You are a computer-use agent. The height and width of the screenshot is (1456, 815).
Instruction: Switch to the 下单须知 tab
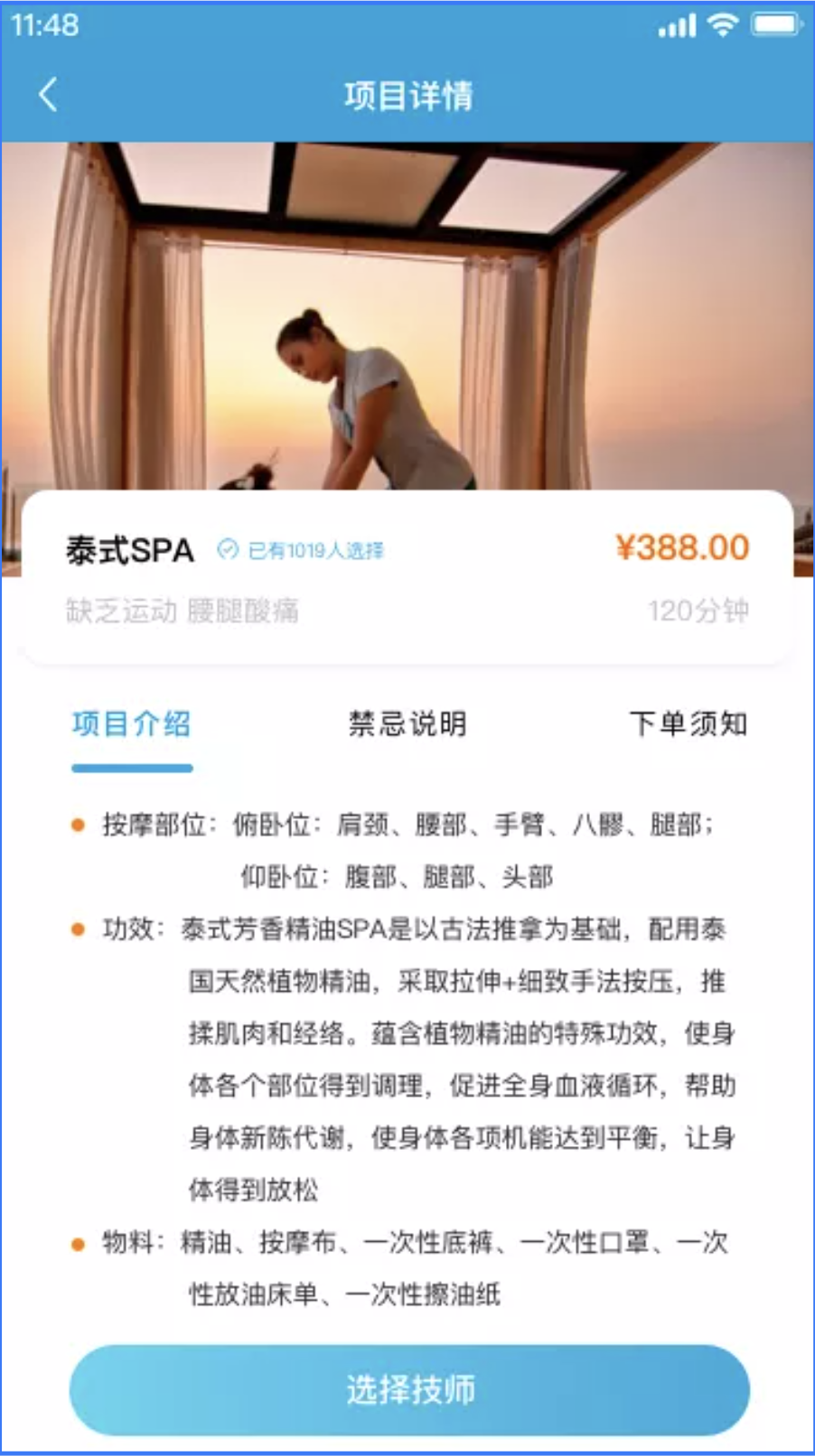[x=688, y=724]
